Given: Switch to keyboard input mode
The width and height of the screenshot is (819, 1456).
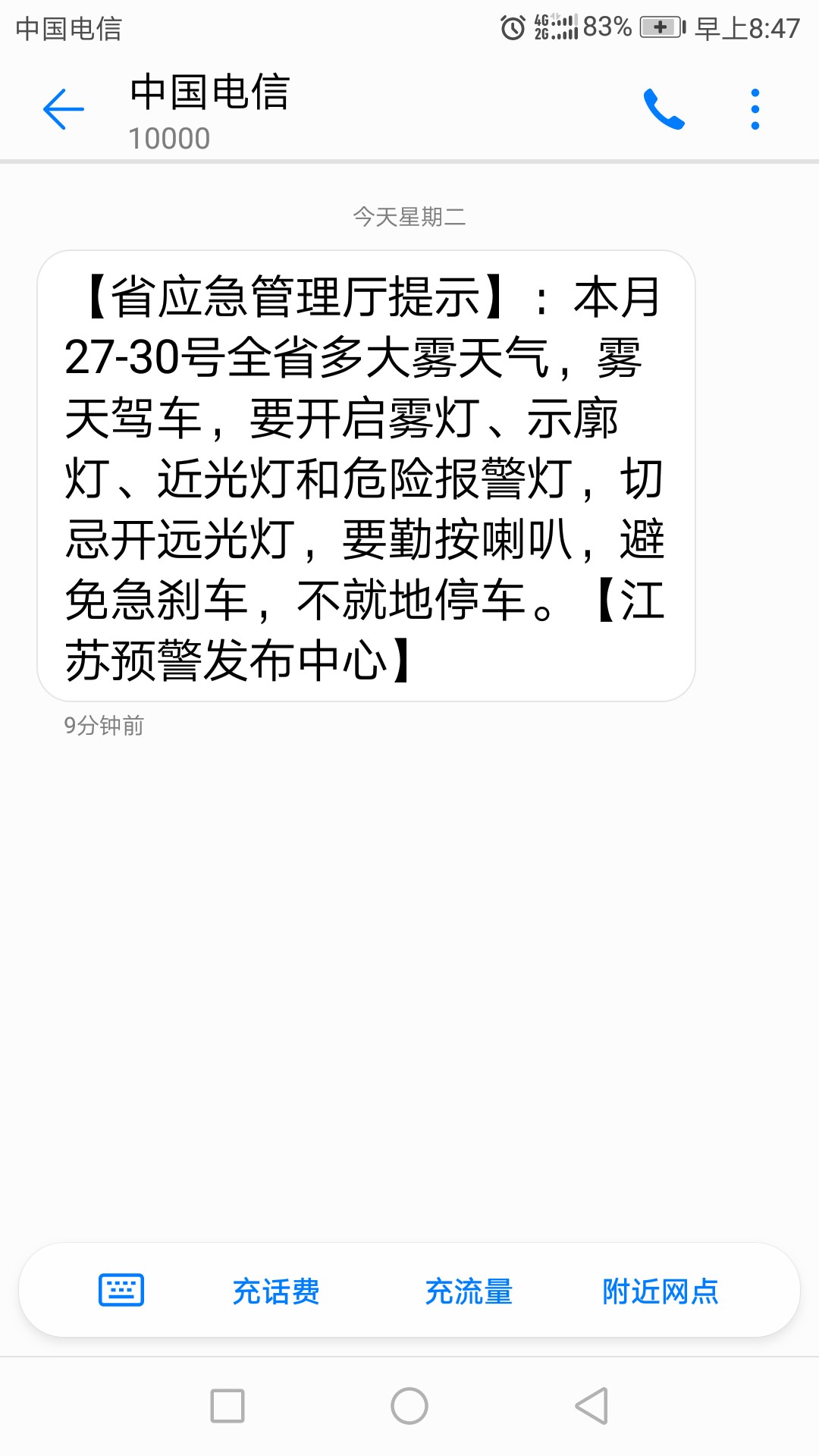Looking at the screenshot, I should point(121,1290).
